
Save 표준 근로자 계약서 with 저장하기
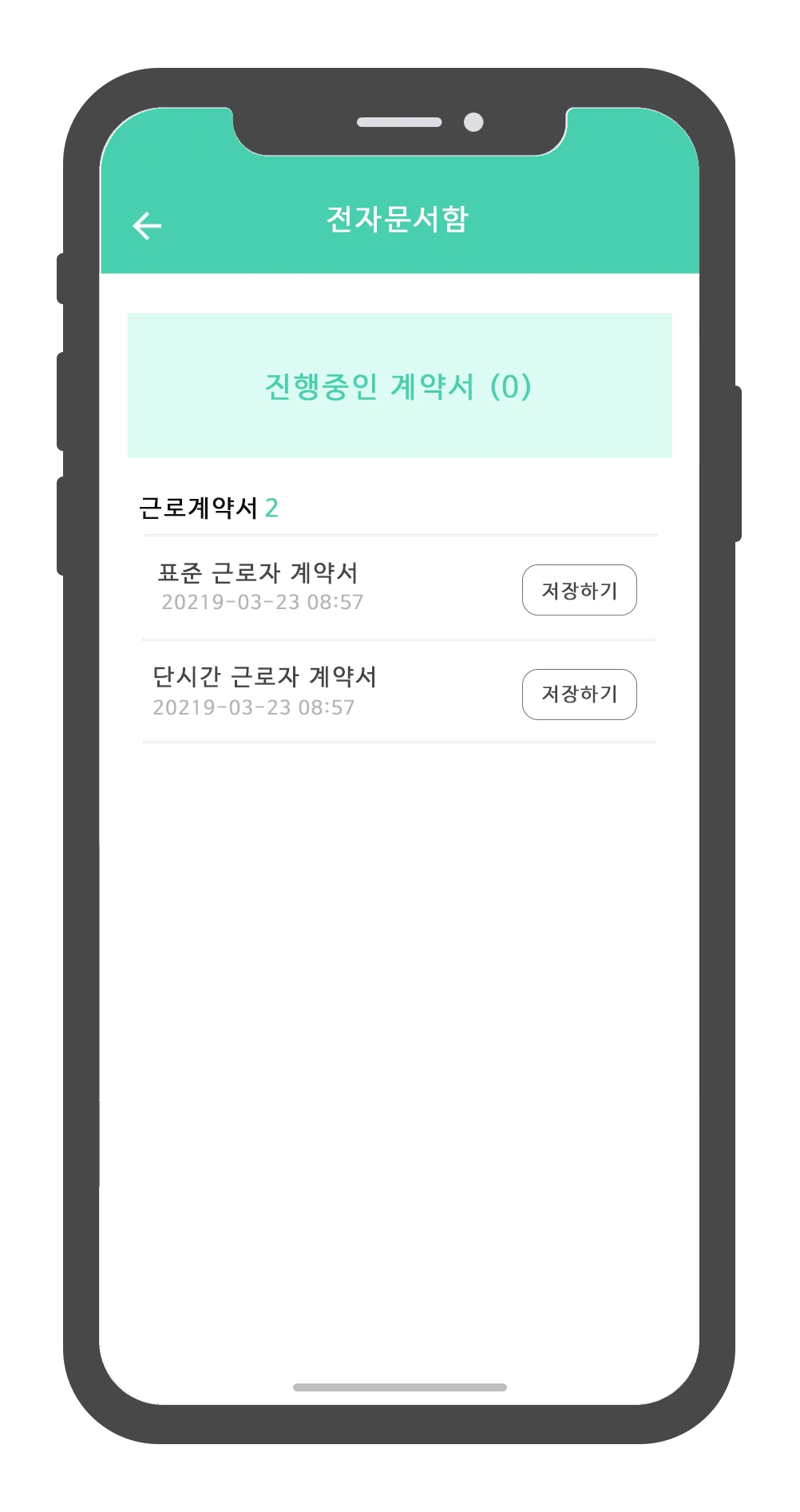pos(579,590)
